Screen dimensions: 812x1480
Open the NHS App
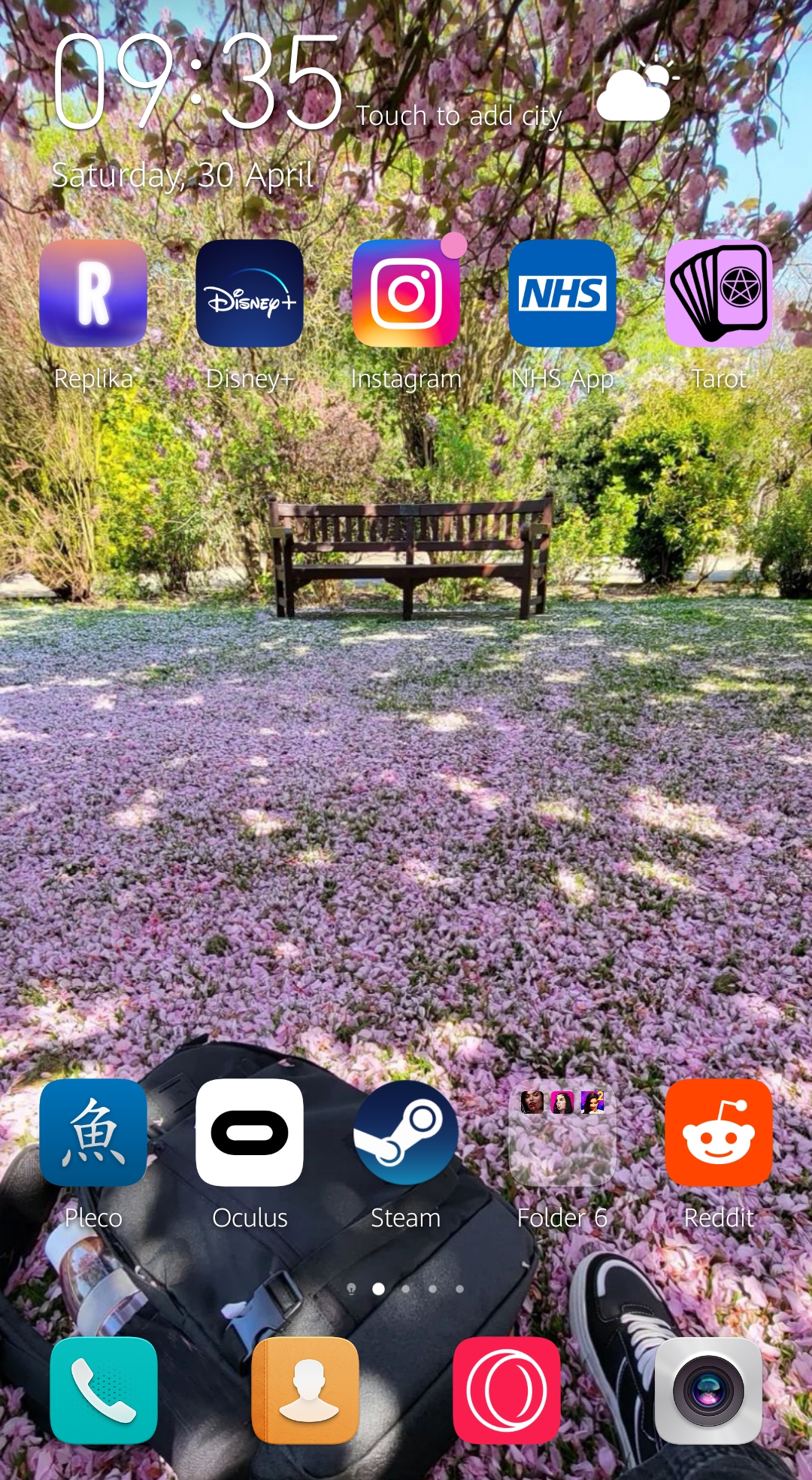point(562,293)
